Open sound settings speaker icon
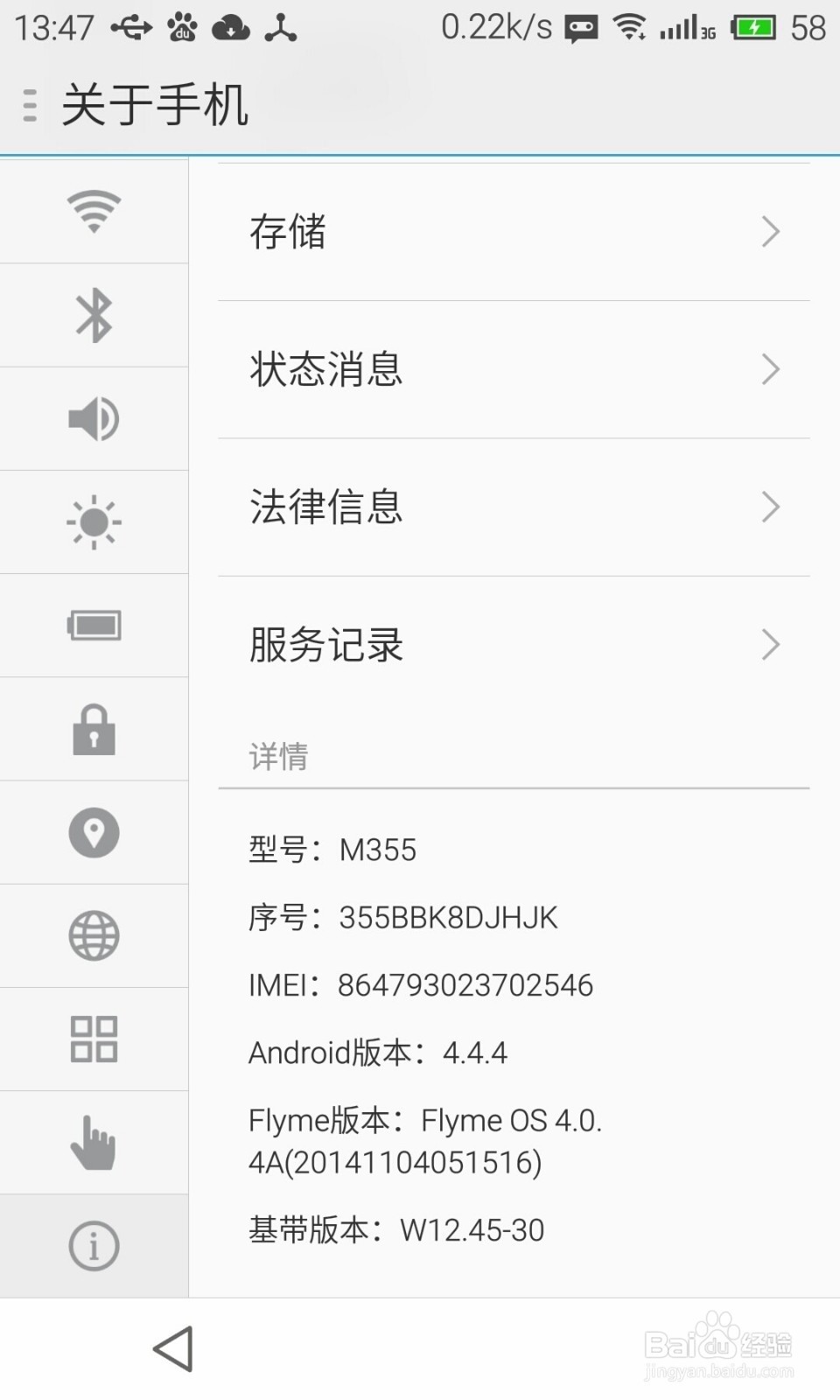Viewport: 840px width, 1400px height. point(94,418)
